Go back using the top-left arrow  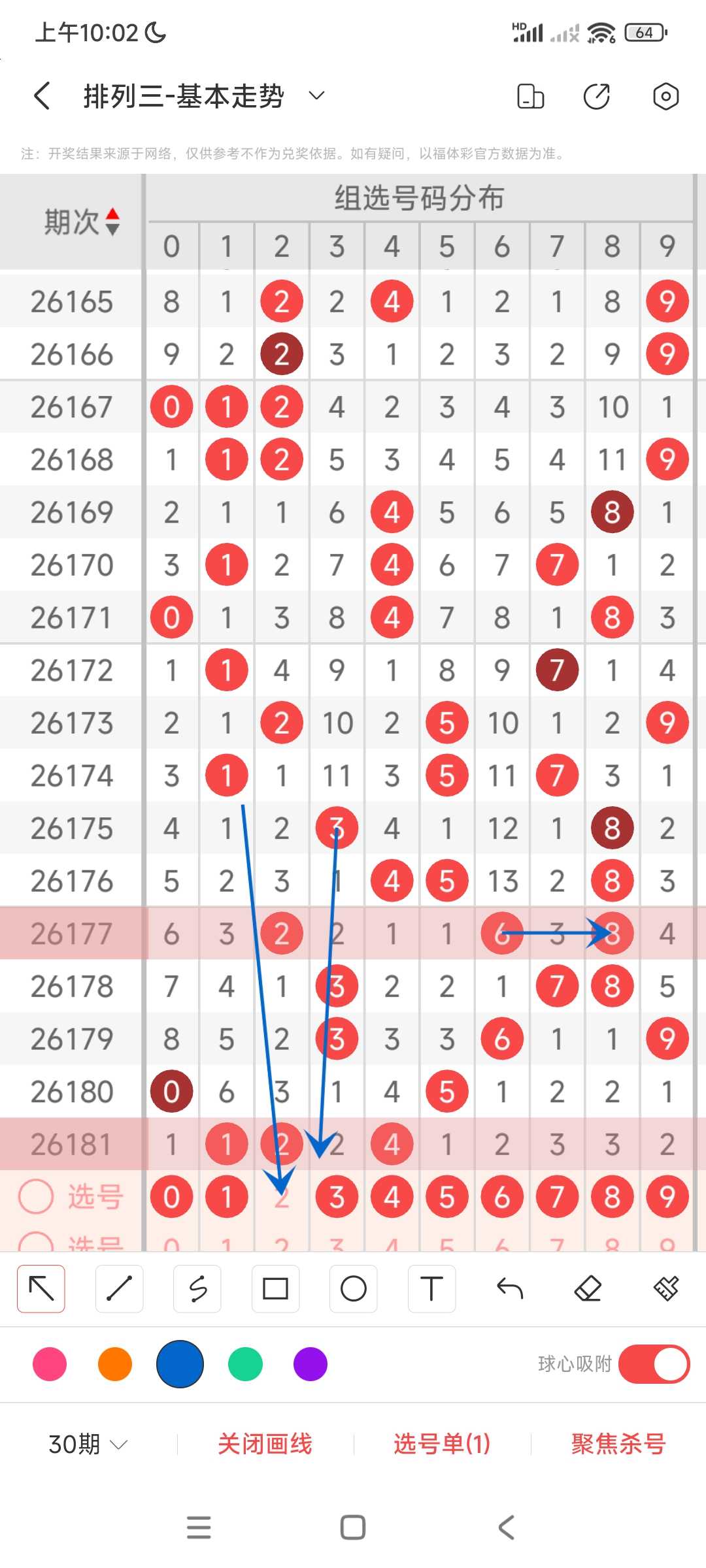click(x=42, y=96)
